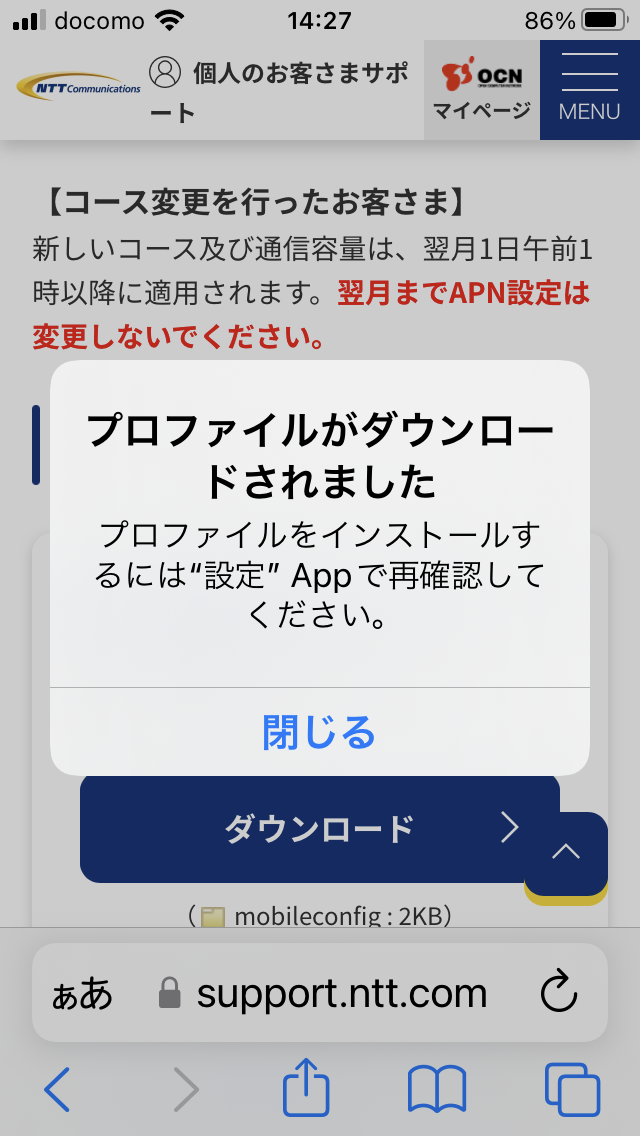The height and width of the screenshot is (1136, 640).
Task: Tap the support.ntt.com address bar
Action: [323, 994]
